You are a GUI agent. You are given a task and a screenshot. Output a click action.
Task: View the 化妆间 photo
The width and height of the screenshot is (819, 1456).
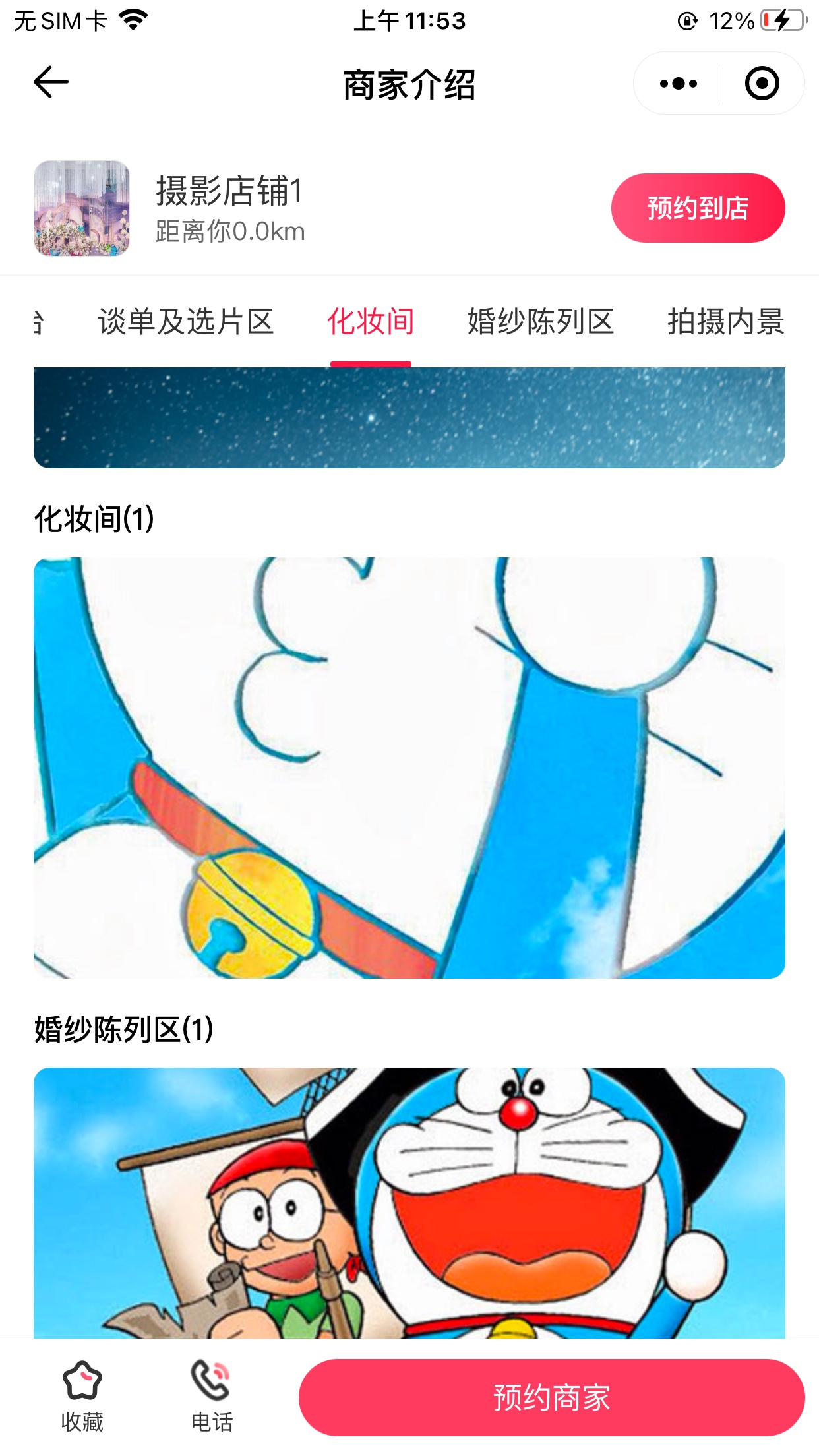[409, 768]
